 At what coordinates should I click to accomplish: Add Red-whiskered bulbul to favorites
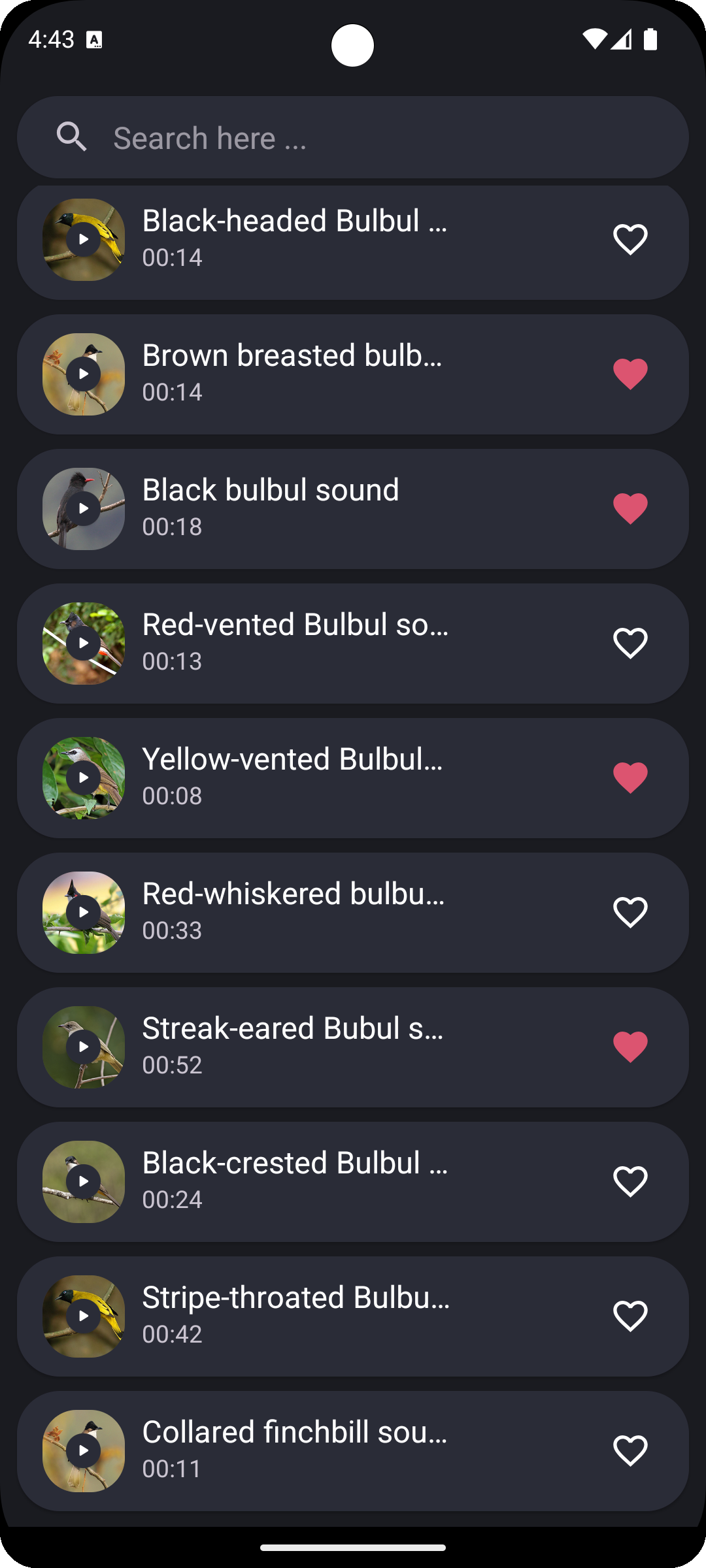(x=630, y=913)
